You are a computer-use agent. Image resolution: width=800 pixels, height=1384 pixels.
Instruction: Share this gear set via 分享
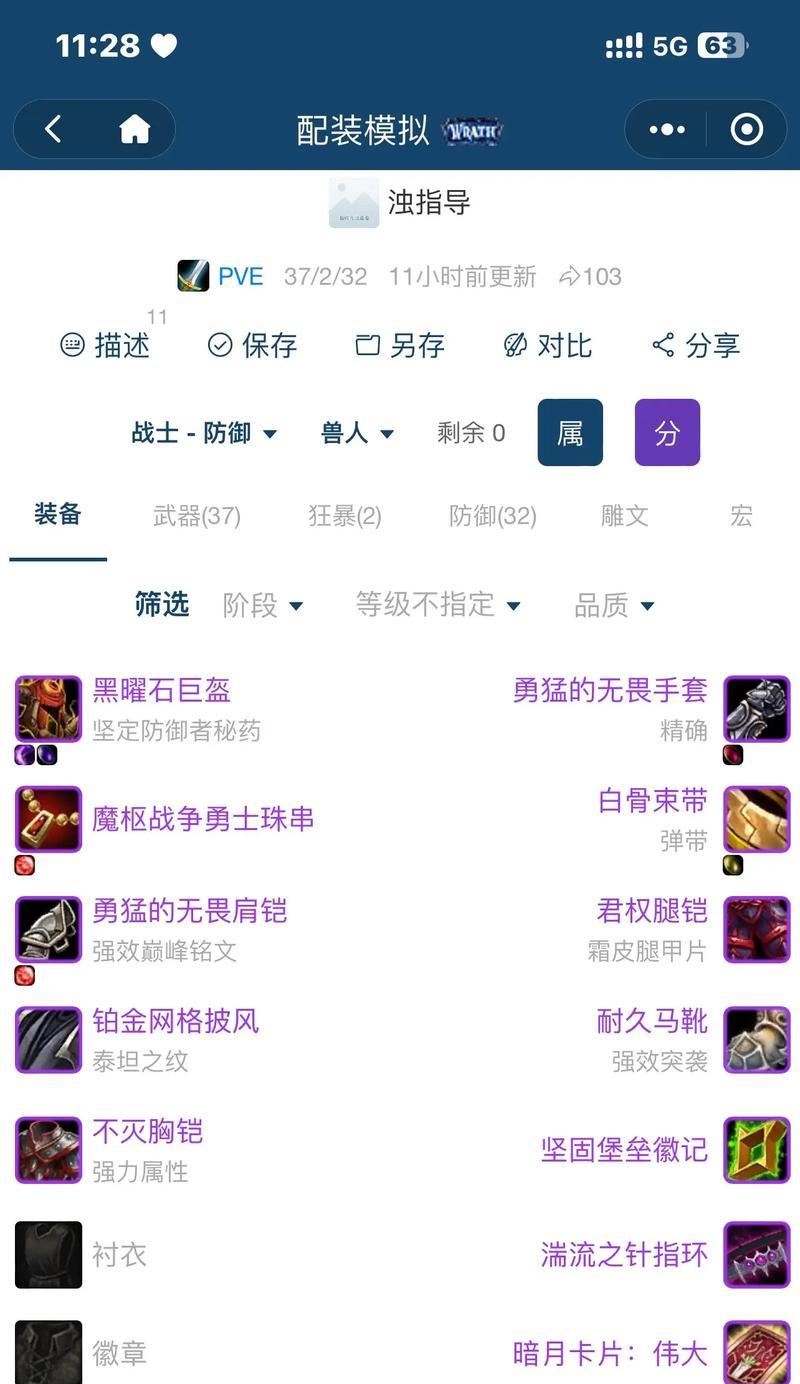tap(696, 345)
